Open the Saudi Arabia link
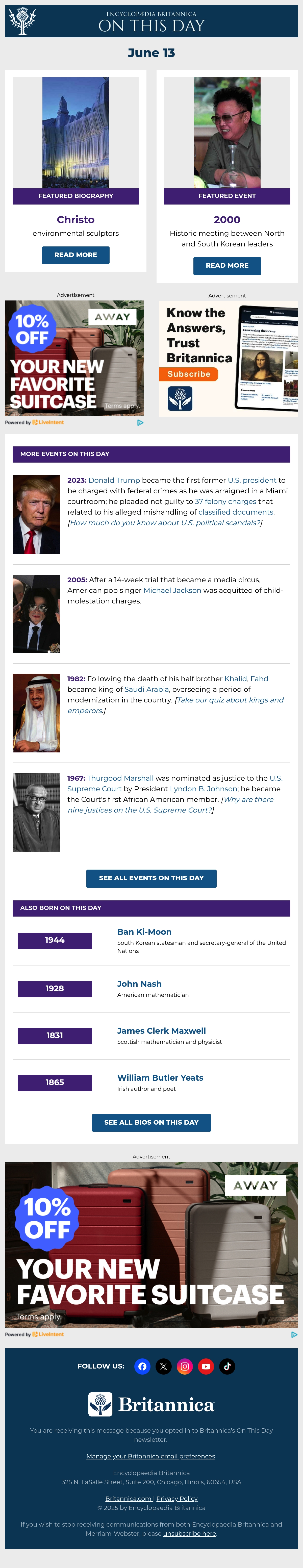The height and width of the screenshot is (1568, 303). 147,690
